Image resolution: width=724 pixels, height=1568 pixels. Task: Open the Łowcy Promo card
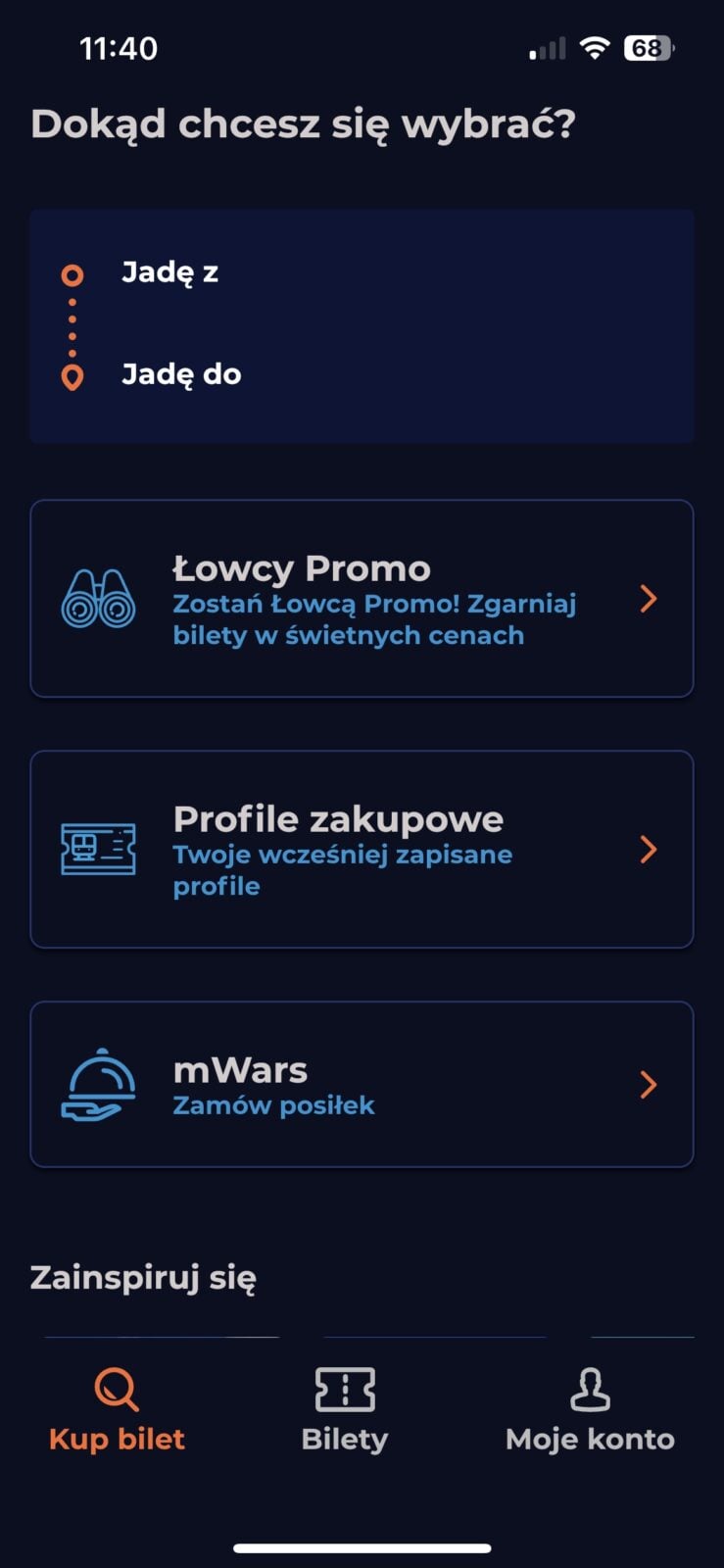coord(362,599)
